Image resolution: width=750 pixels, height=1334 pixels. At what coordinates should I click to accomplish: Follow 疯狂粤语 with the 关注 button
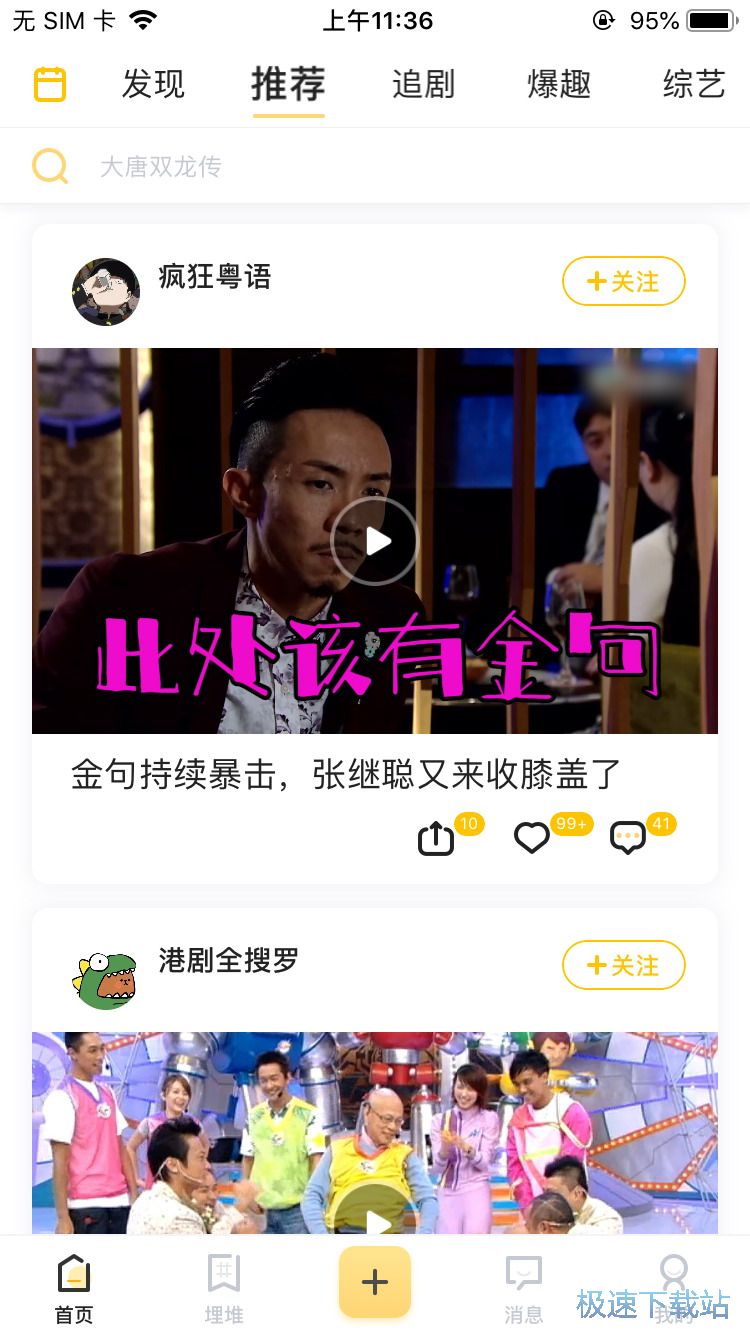623,281
